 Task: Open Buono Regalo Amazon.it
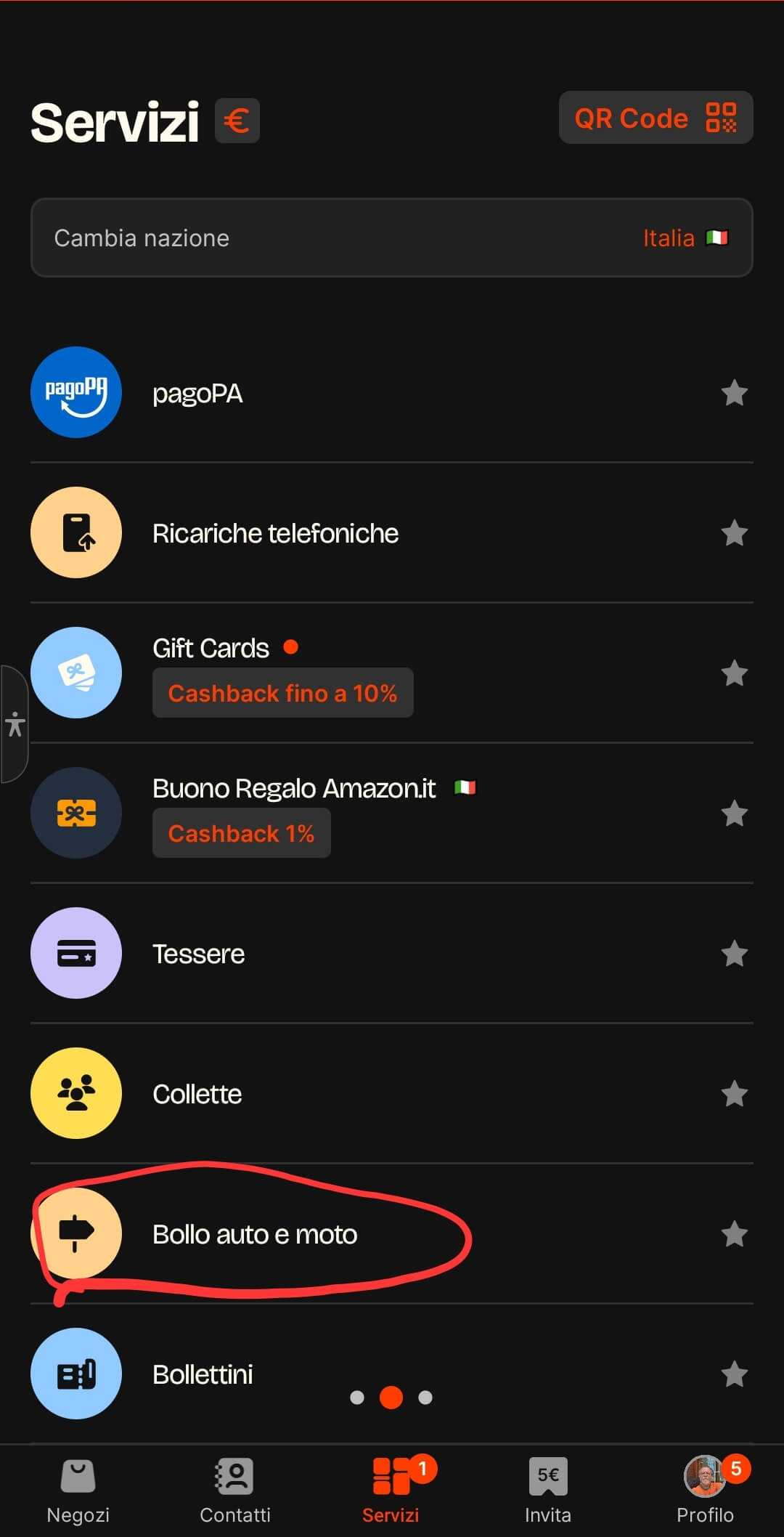294,789
